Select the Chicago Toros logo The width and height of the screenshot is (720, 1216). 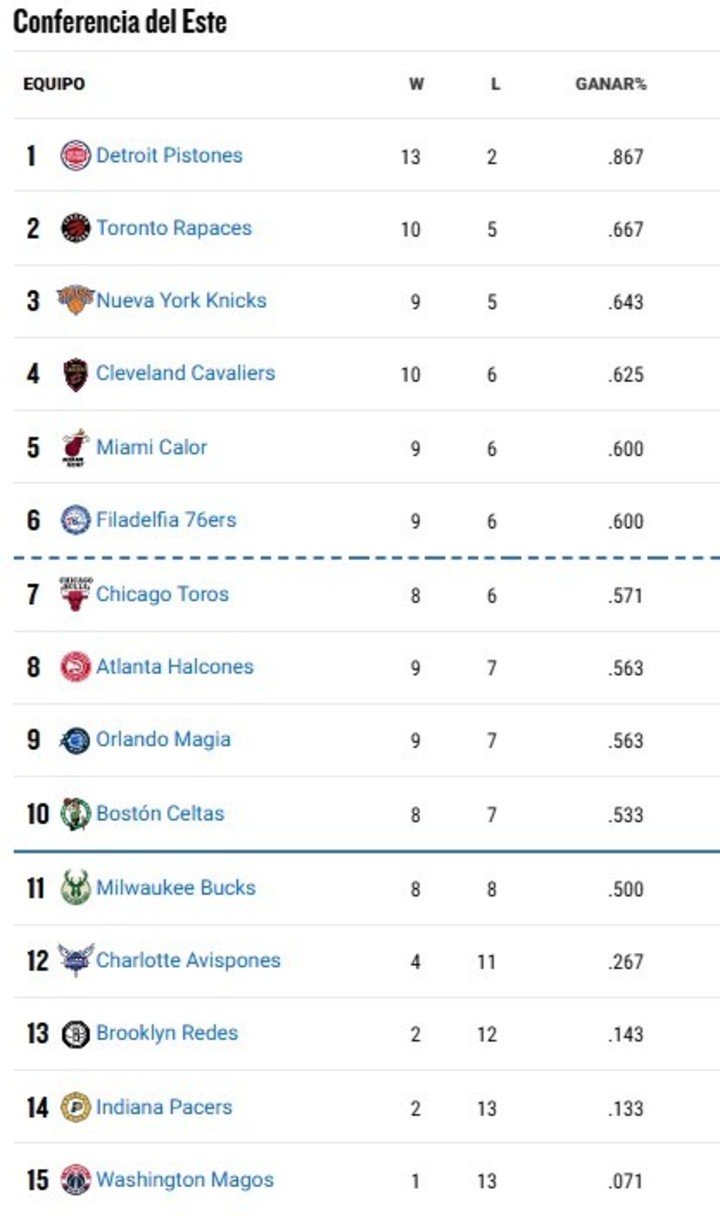(x=75, y=593)
